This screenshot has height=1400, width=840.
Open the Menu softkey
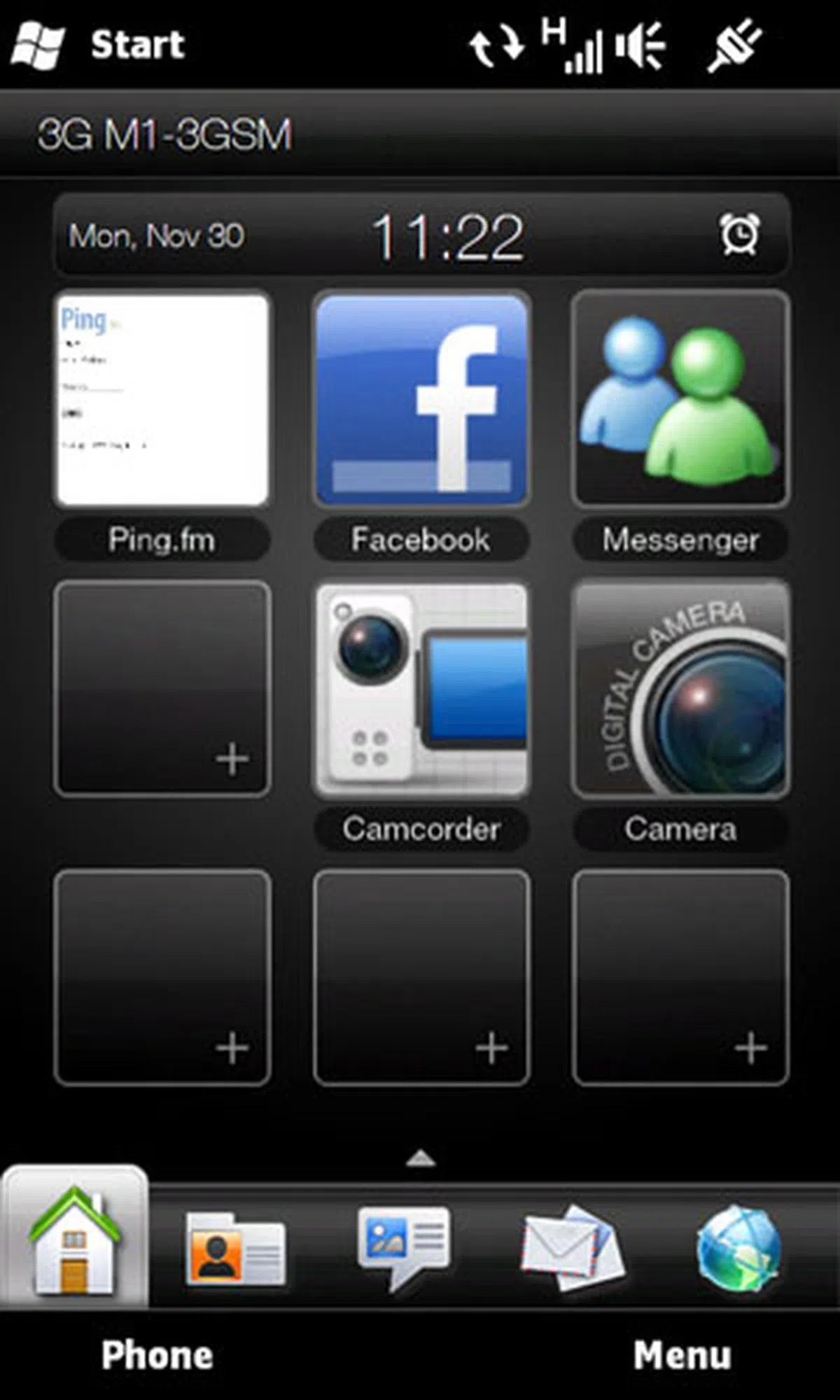pyautogui.click(x=682, y=1354)
